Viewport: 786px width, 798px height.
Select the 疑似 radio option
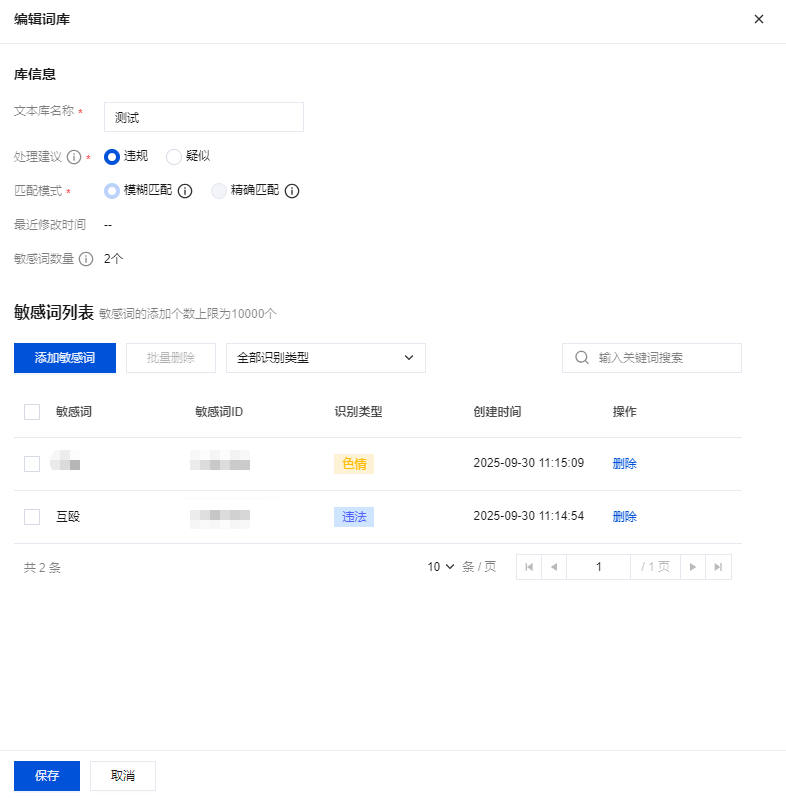click(174, 157)
